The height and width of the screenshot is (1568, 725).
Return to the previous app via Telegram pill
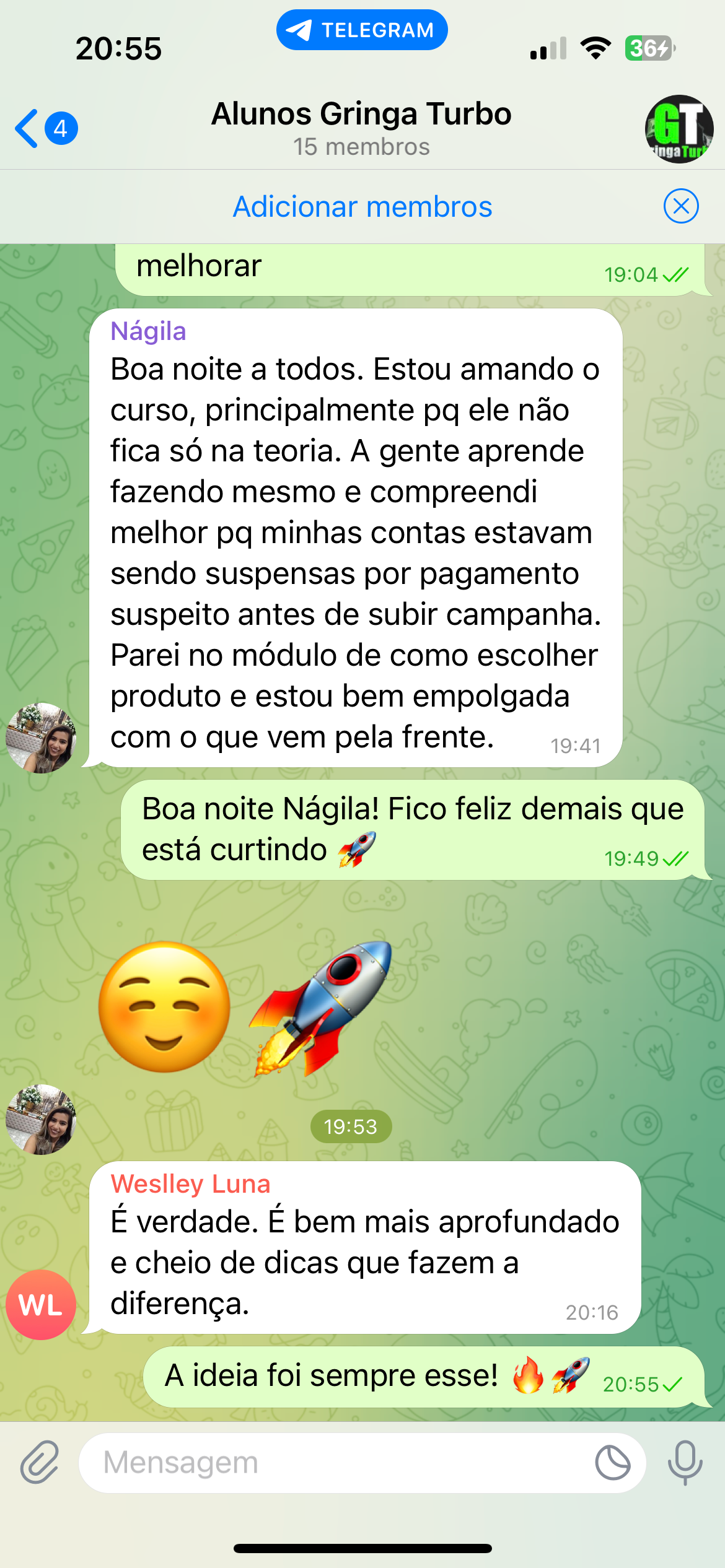tap(362, 30)
